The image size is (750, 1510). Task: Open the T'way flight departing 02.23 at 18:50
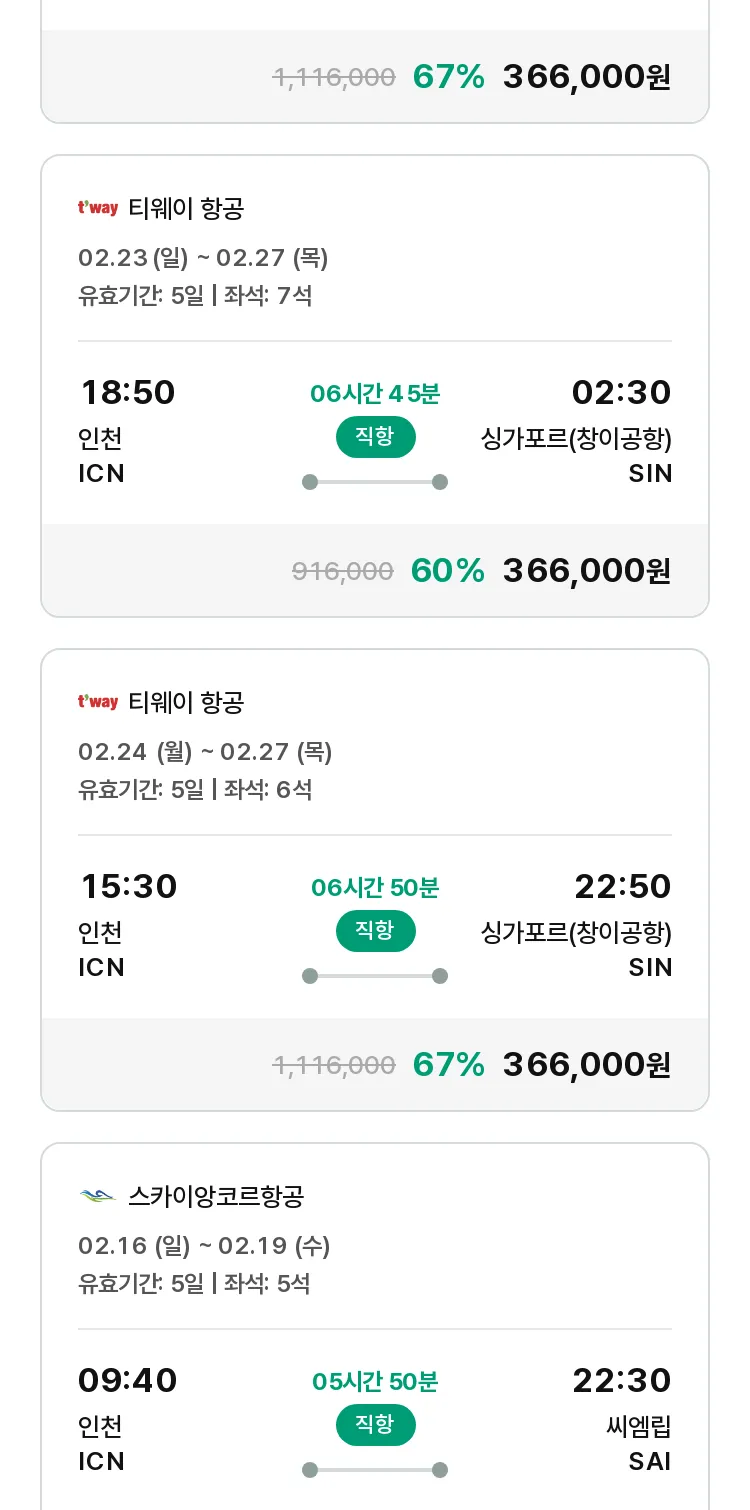[x=375, y=386]
